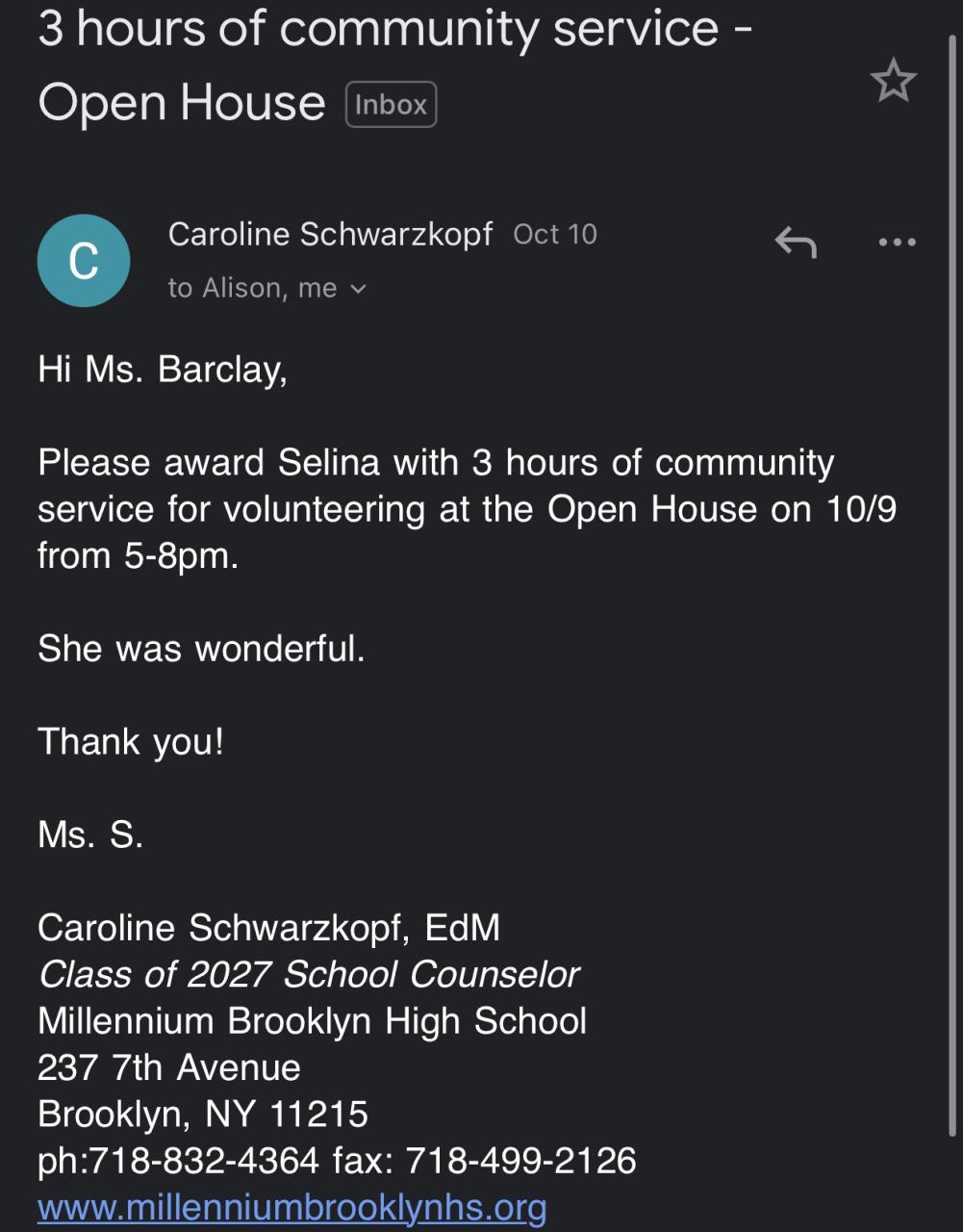Open the millenniumbrooklynhs.org link
The height and width of the screenshot is (1232, 963).
point(291,1207)
